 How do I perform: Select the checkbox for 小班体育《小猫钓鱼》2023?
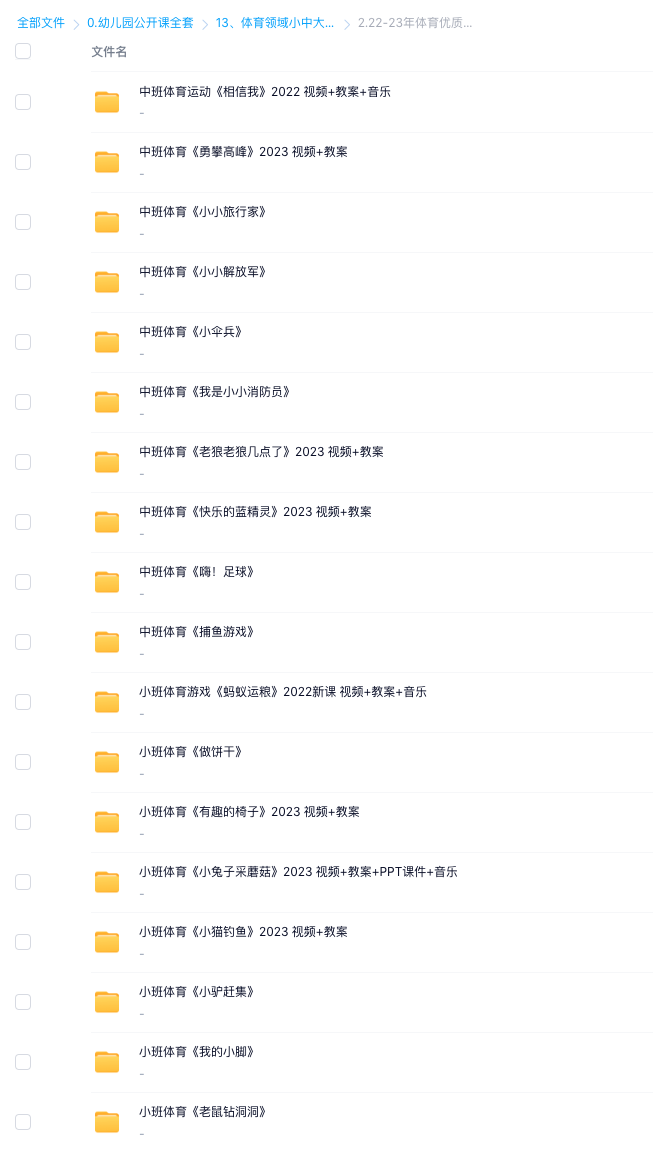pos(23,943)
